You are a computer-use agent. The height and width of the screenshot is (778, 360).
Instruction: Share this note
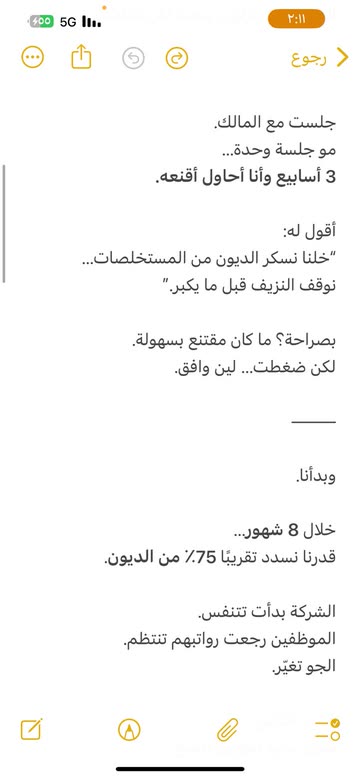click(x=81, y=57)
